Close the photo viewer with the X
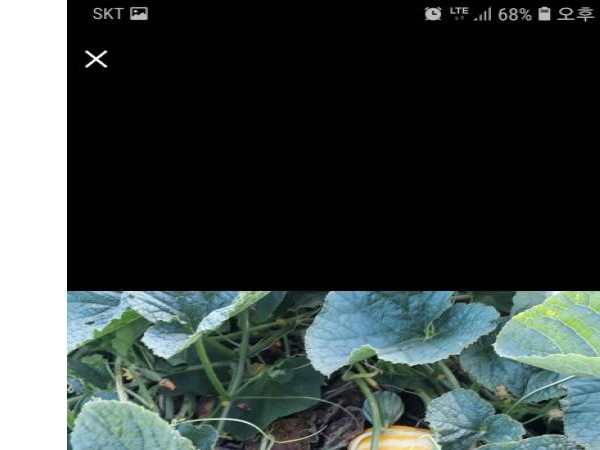The height and width of the screenshot is (450, 600). click(x=96, y=59)
